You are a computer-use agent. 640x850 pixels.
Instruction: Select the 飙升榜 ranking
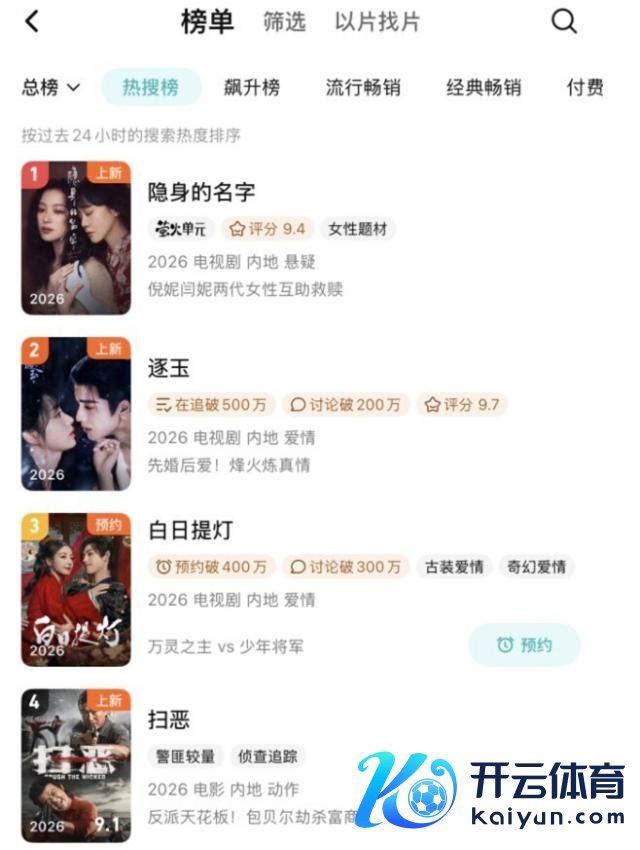click(252, 88)
